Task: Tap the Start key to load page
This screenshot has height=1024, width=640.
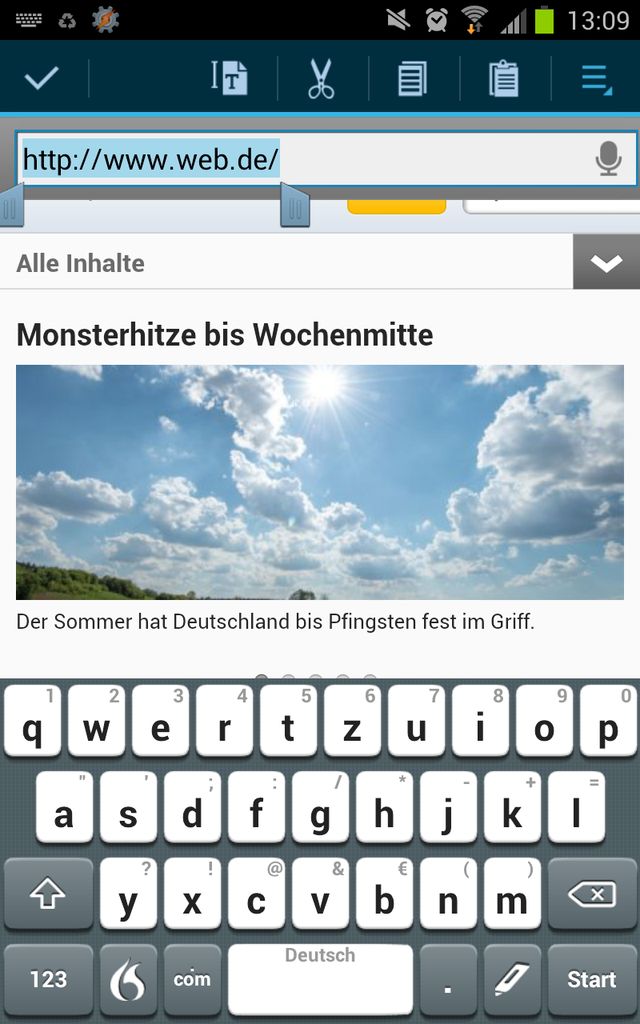Action: [592, 979]
